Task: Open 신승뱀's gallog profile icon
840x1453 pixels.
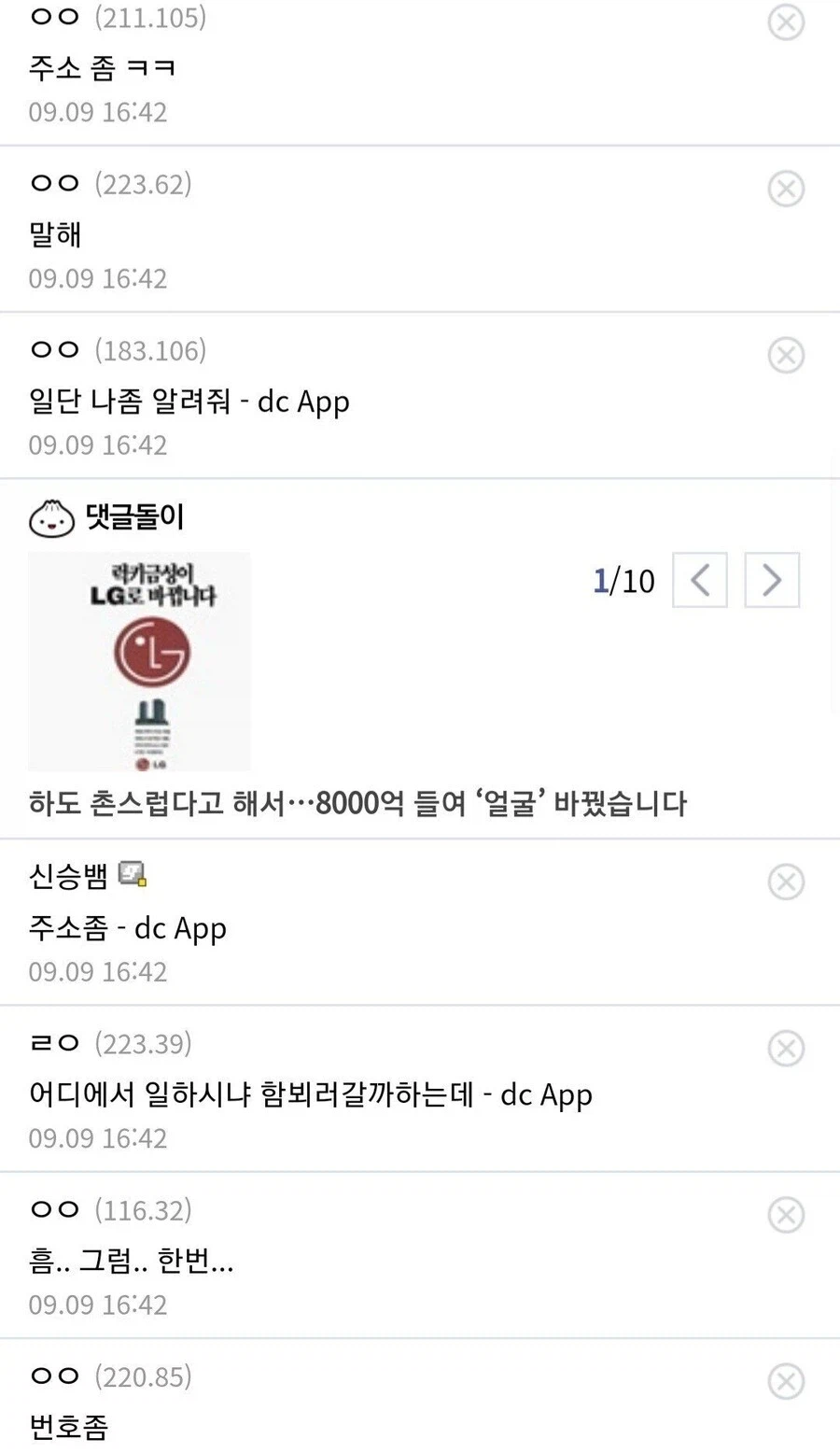Action: tap(133, 874)
